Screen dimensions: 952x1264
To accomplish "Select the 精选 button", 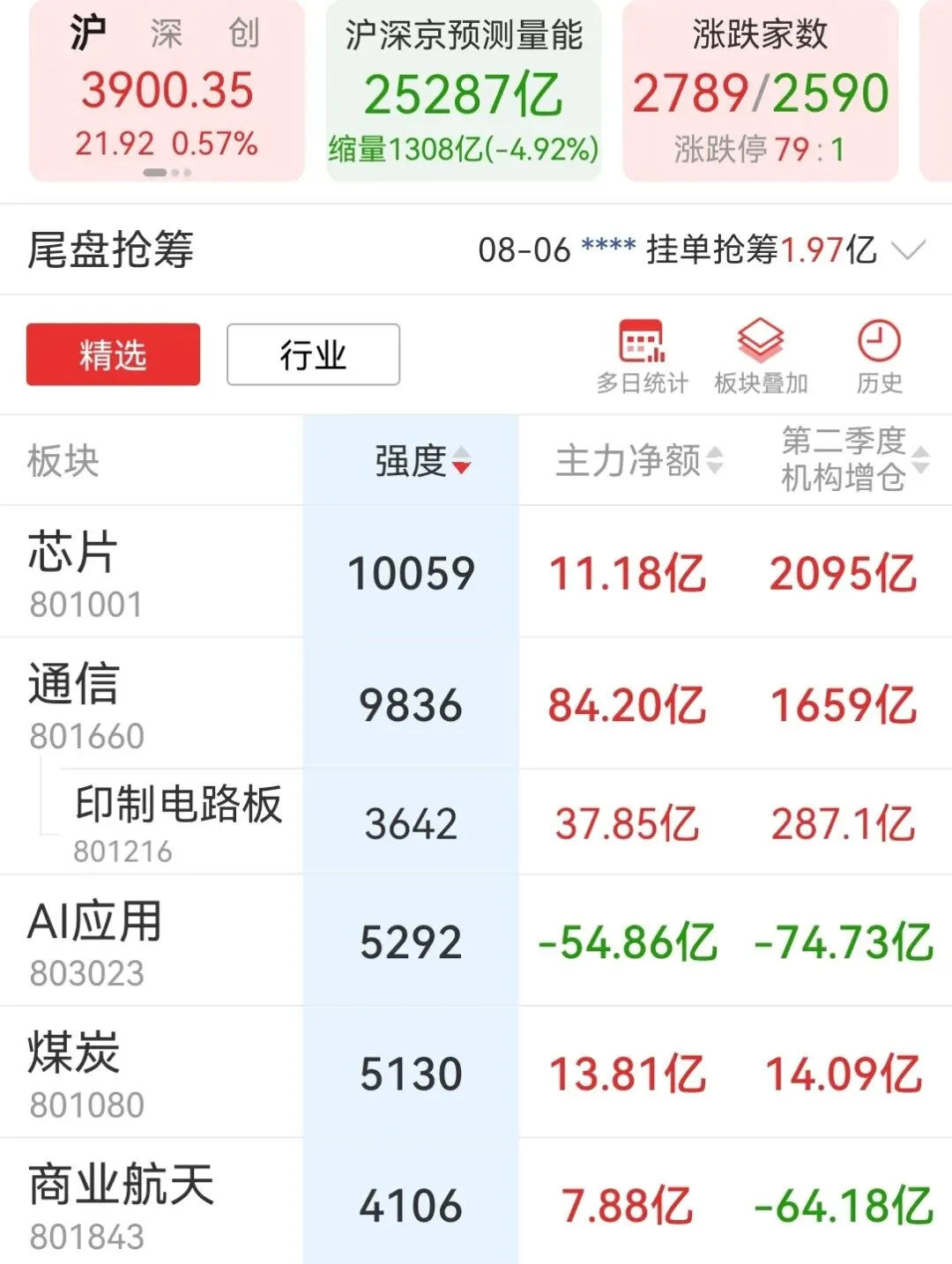I will tap(113, 354).
